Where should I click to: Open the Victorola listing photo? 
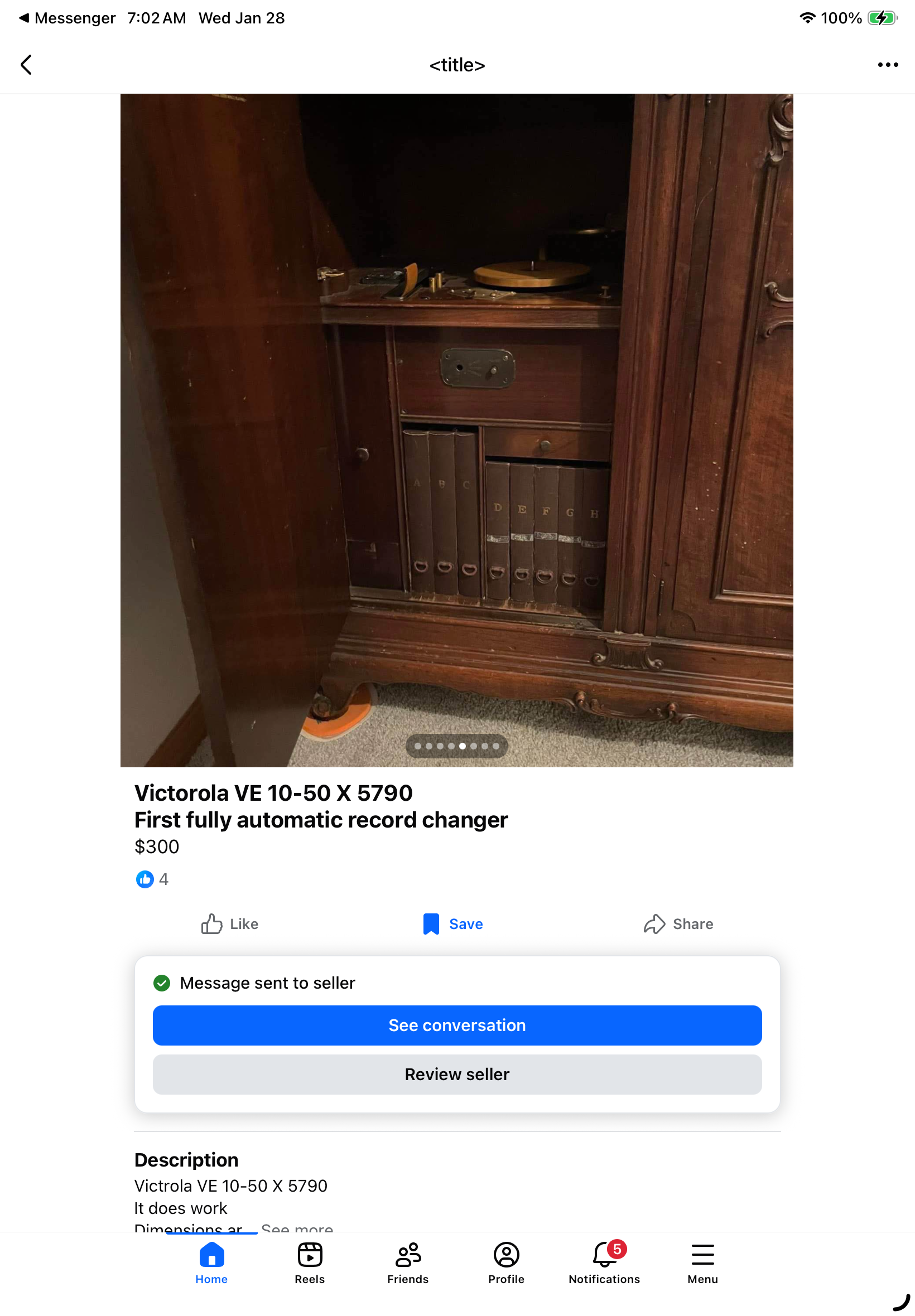pyautogui.click(x=456, y=430)
